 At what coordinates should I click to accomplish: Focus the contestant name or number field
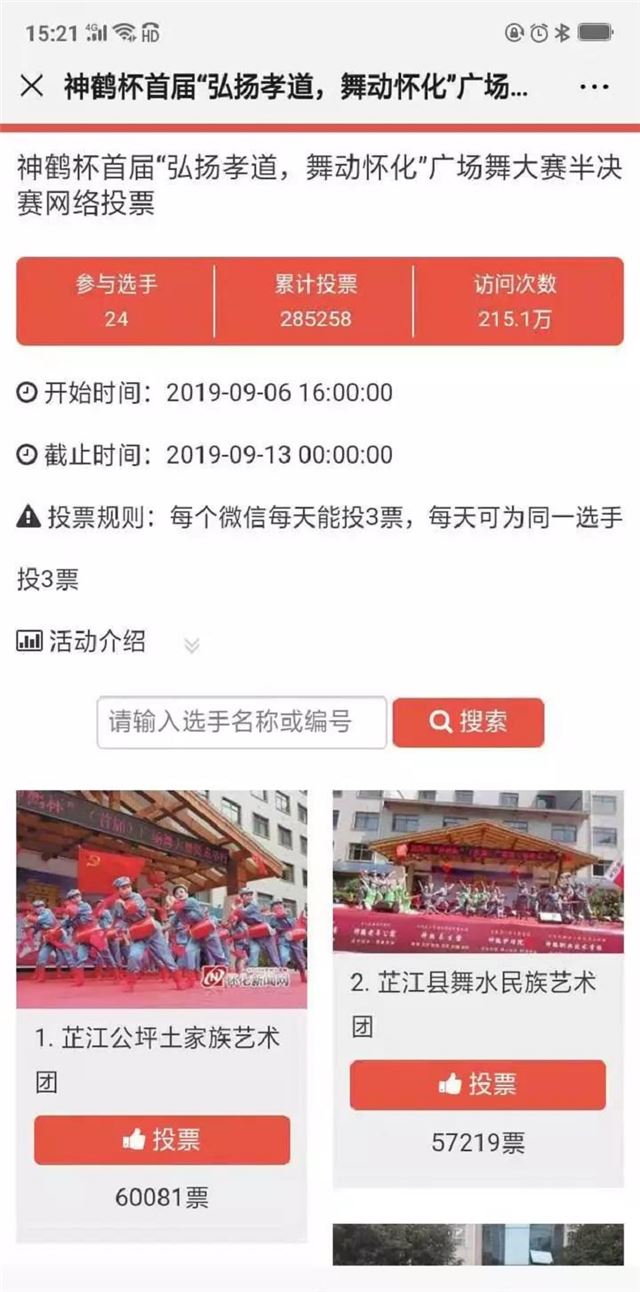click(241, 722)
